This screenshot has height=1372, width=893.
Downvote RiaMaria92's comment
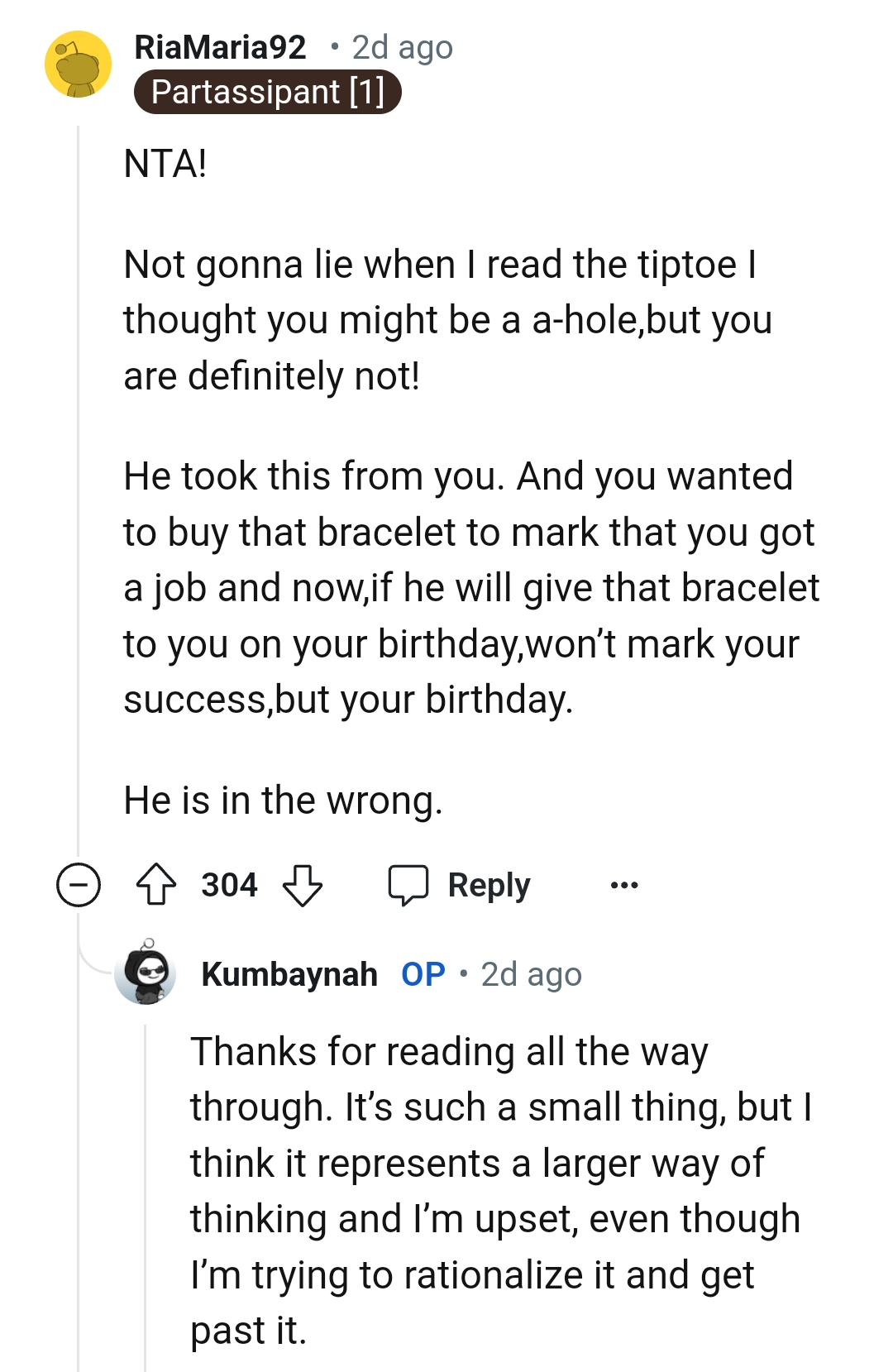coord(303,885)
